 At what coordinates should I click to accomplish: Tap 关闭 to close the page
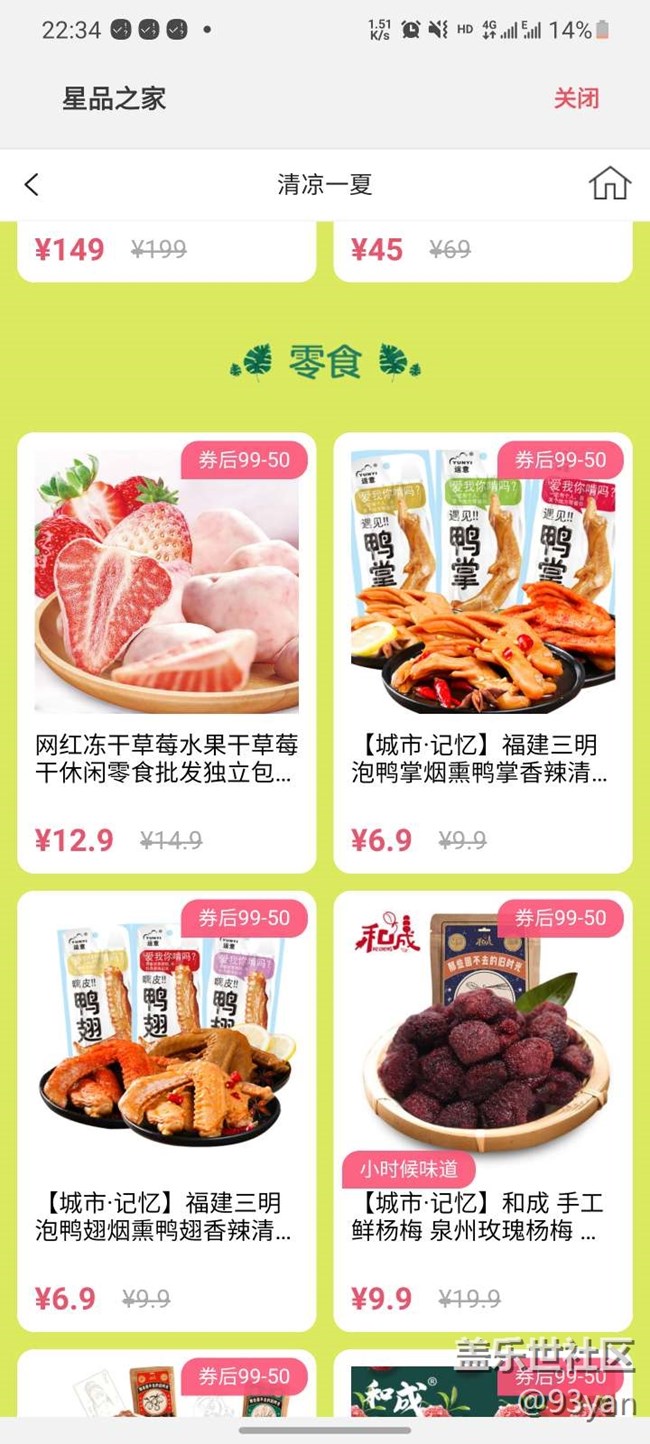[577, 98]
